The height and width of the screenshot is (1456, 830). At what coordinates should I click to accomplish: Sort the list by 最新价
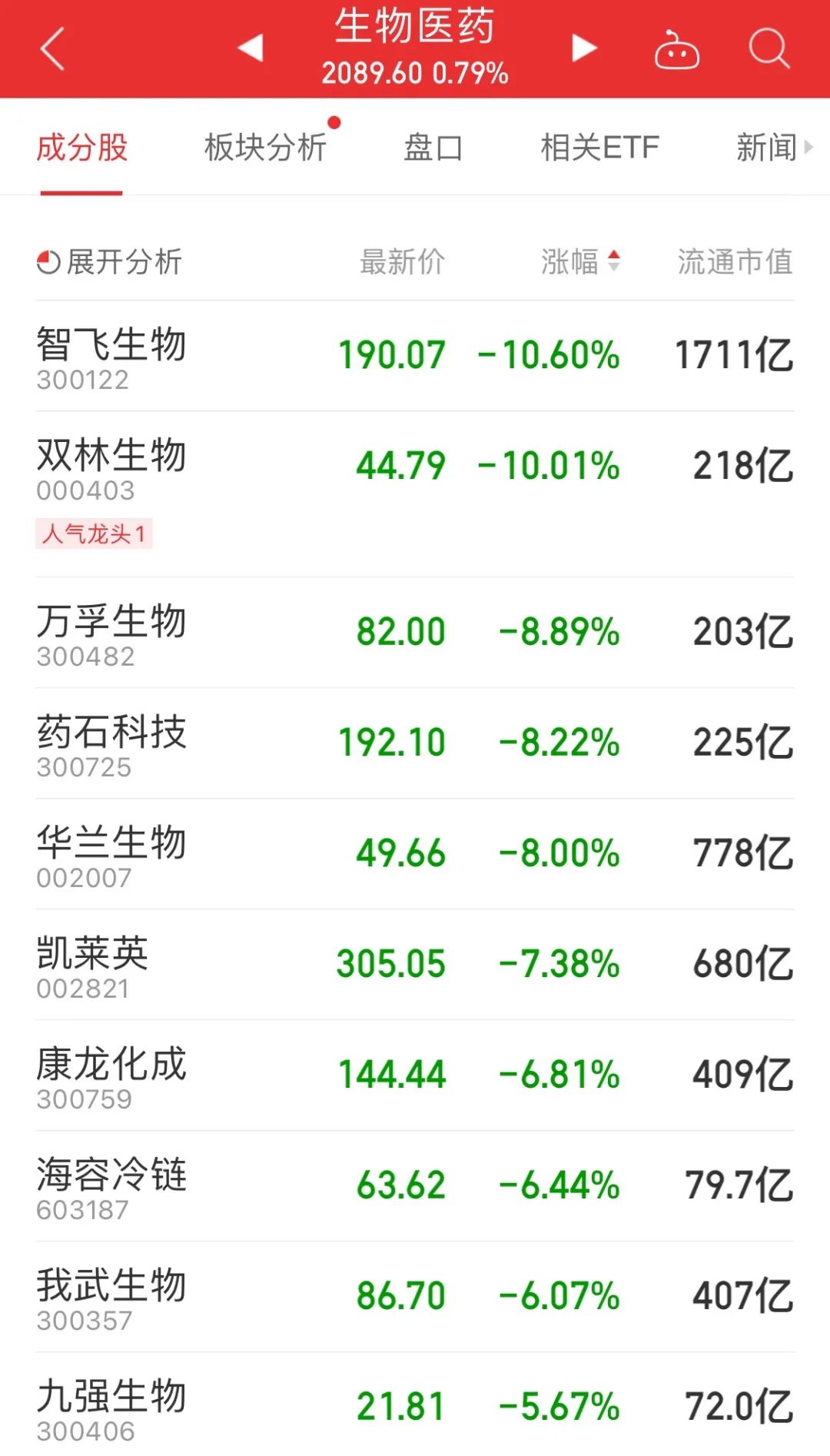[402, 261]
